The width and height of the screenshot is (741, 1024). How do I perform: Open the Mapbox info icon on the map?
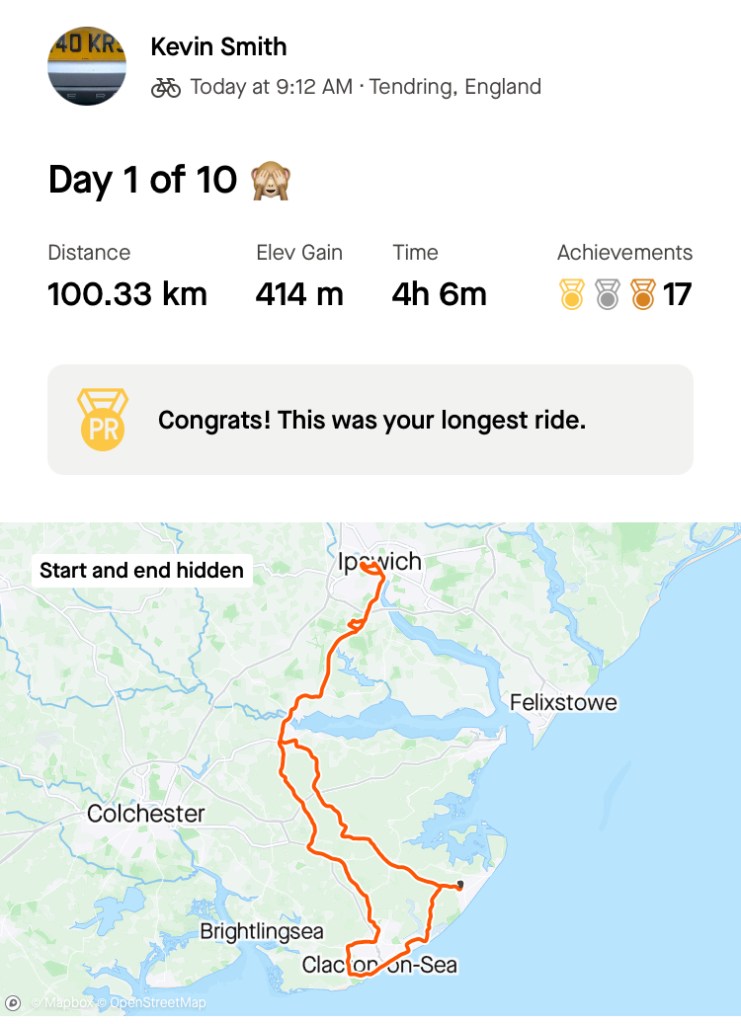coord(13,1003)
